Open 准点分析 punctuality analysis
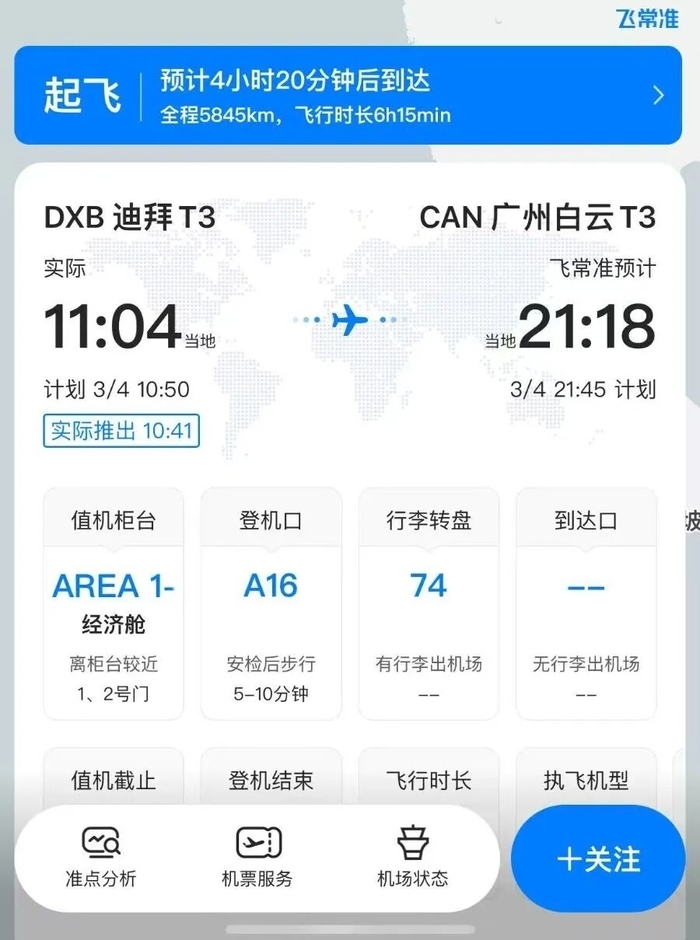Screen dimensions: 700x940 101,858
